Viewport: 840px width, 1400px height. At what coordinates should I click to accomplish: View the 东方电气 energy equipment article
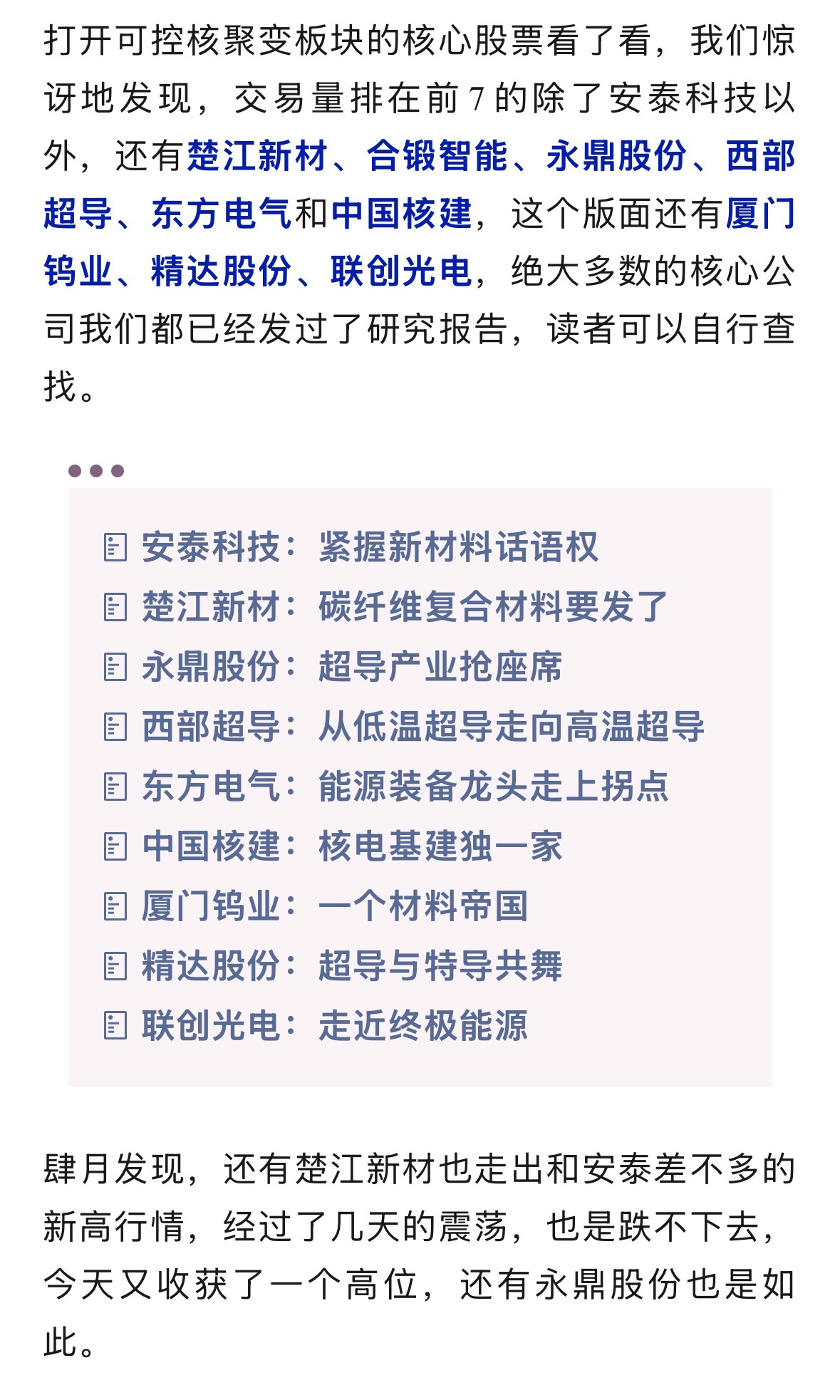click(404, 787)
